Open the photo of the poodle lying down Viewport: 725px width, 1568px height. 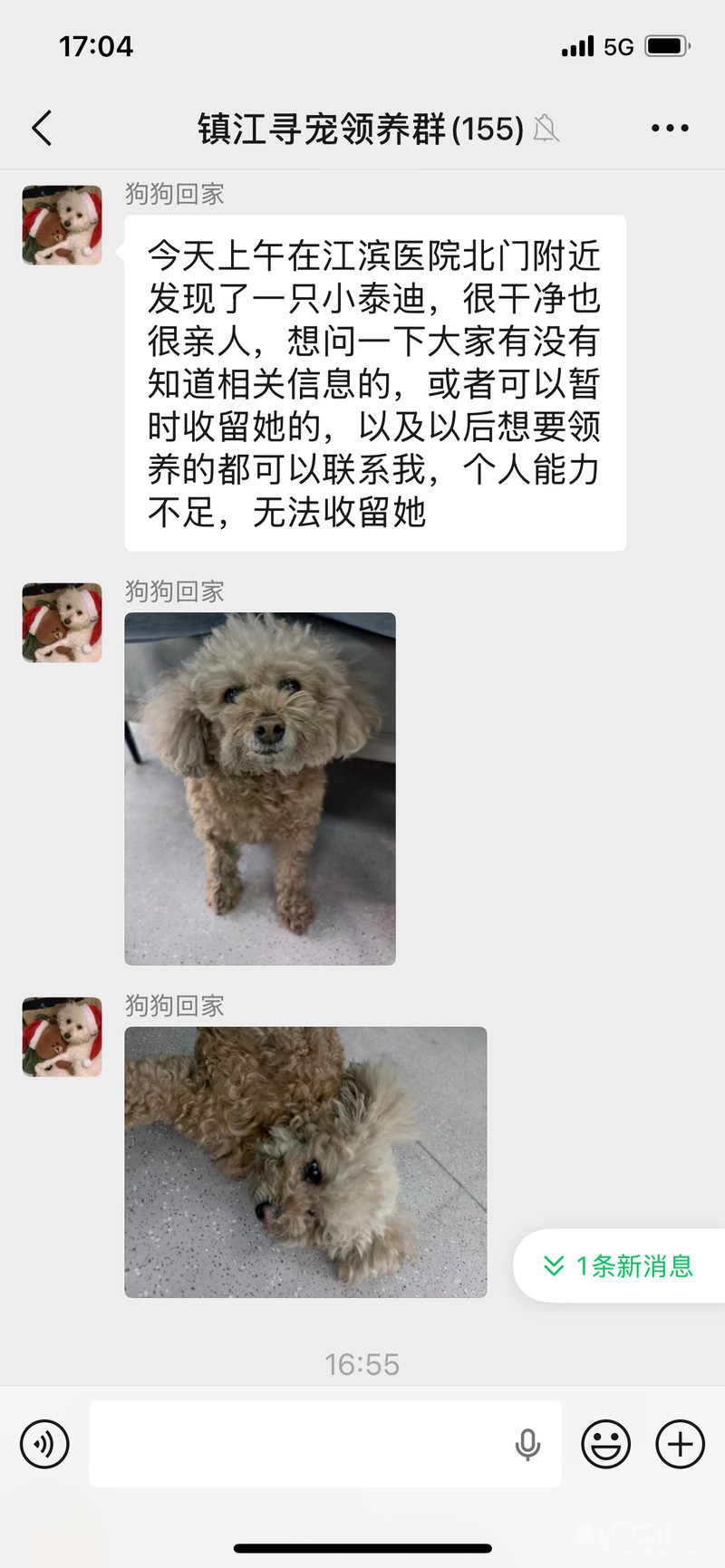click(x=305, y=1161)
